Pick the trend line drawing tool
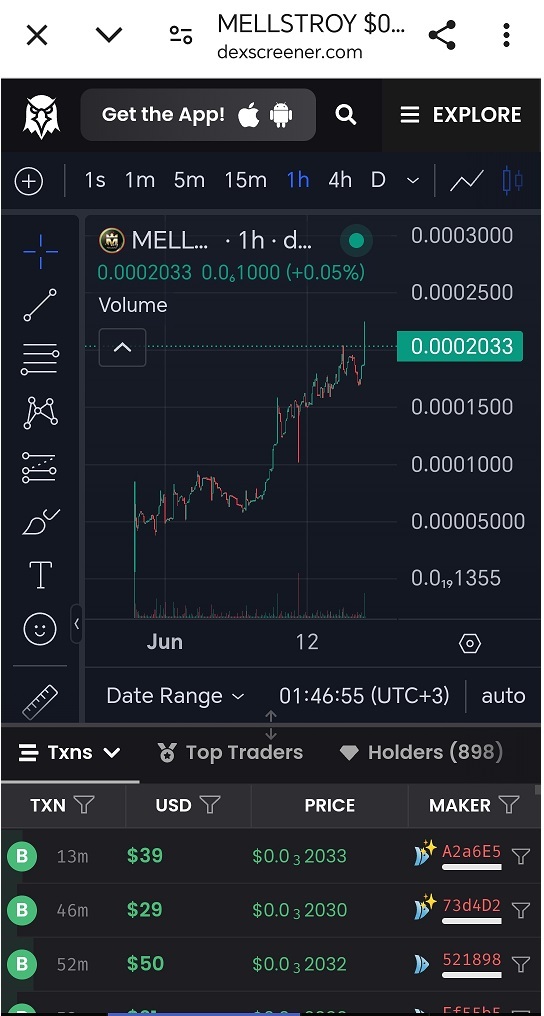This screenshot has width=544, height=1016. [40, 305]
